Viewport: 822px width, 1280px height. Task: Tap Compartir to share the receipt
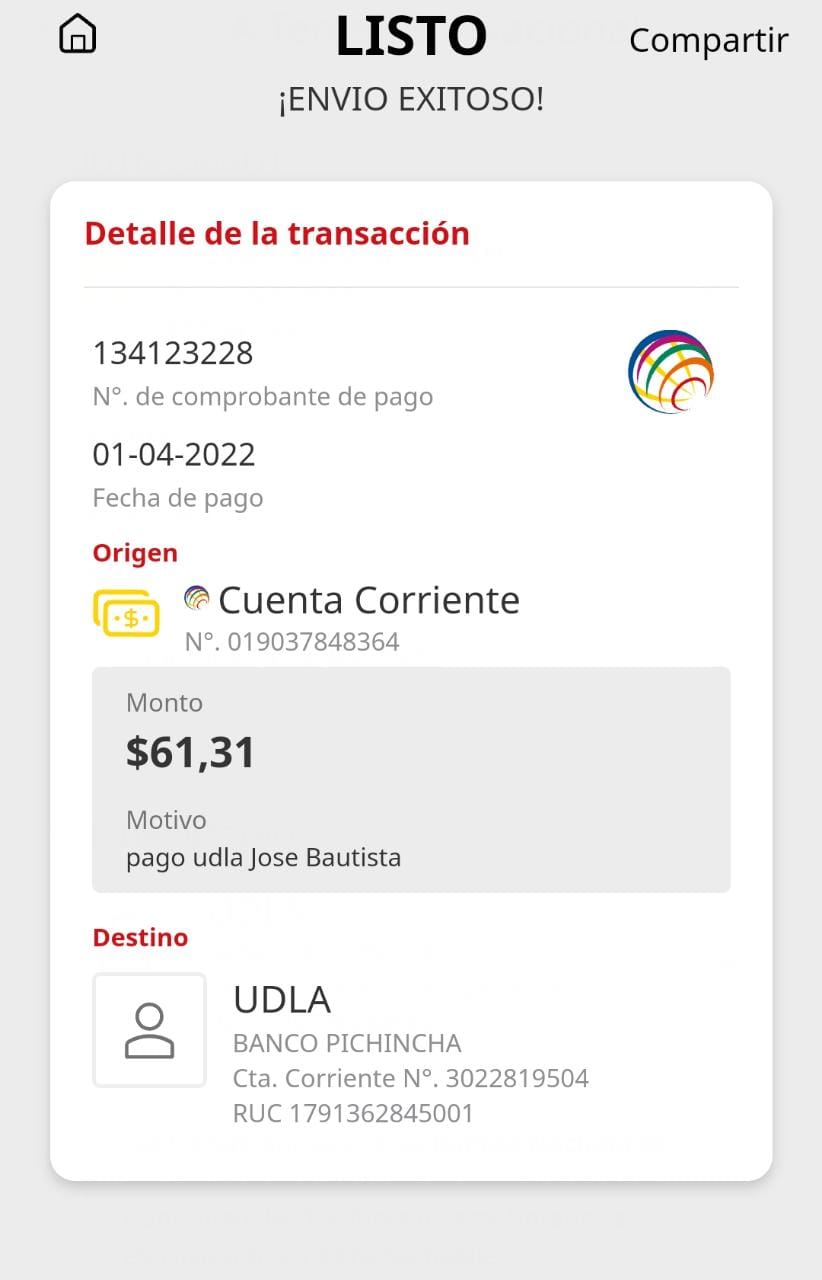coord(708,40)
